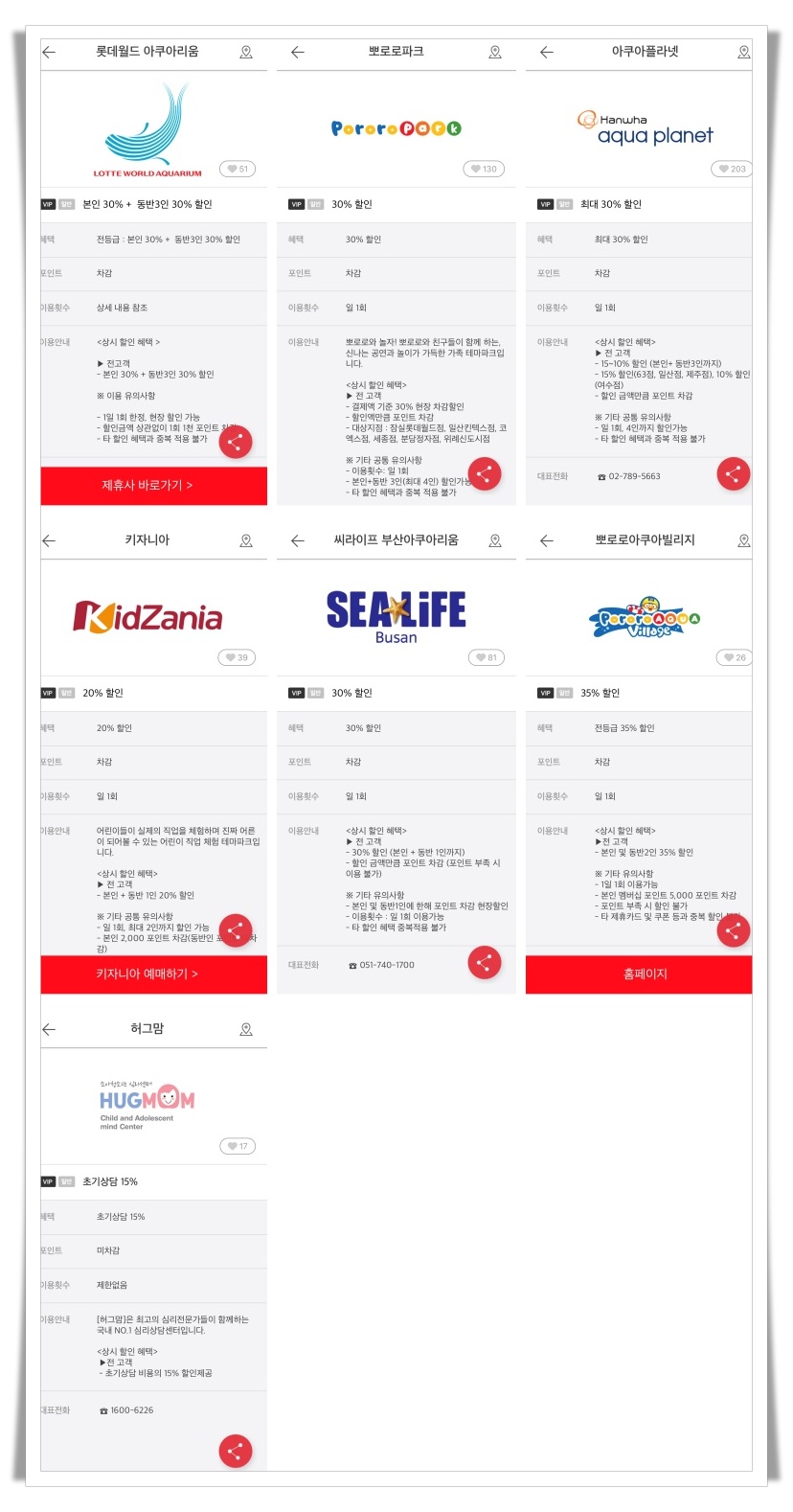Viewport: 793px width, 1512px height.
Task: Like the KidZania card with the heart toggle
Action: [238, 657]
